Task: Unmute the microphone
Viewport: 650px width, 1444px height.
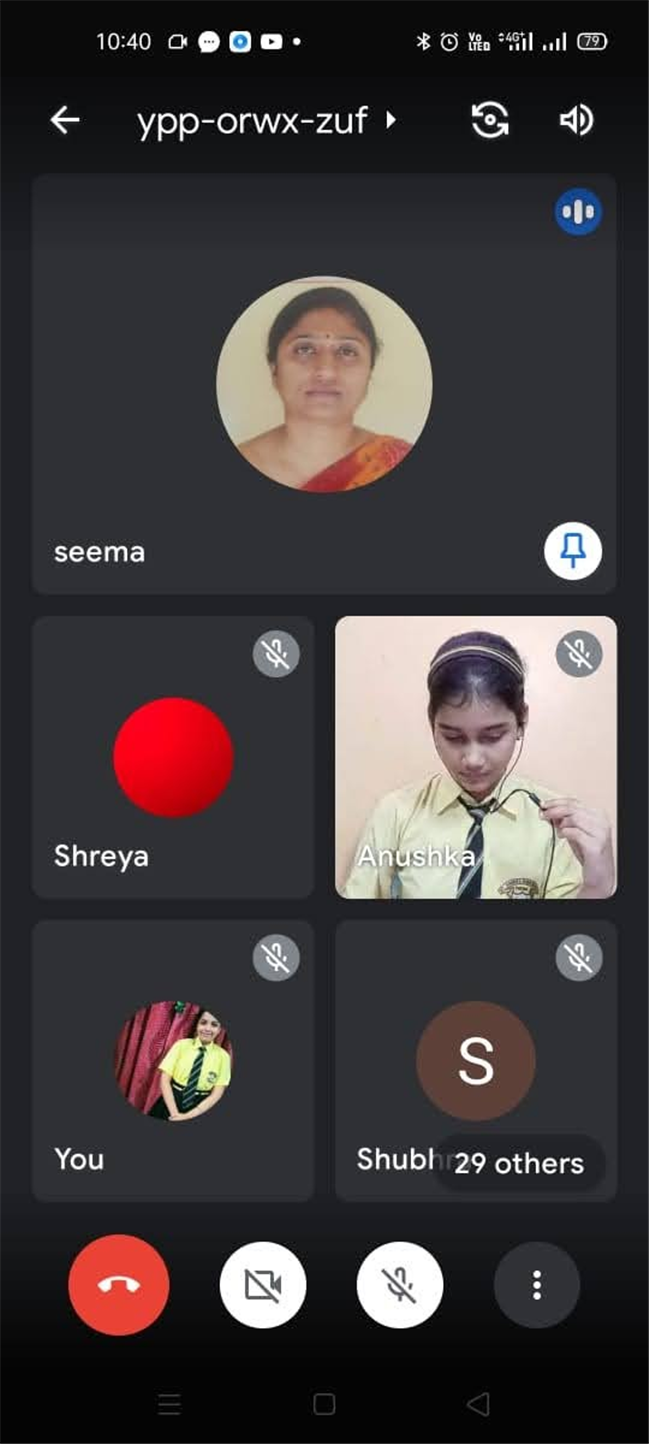Action: click(x=400, y=1285)
